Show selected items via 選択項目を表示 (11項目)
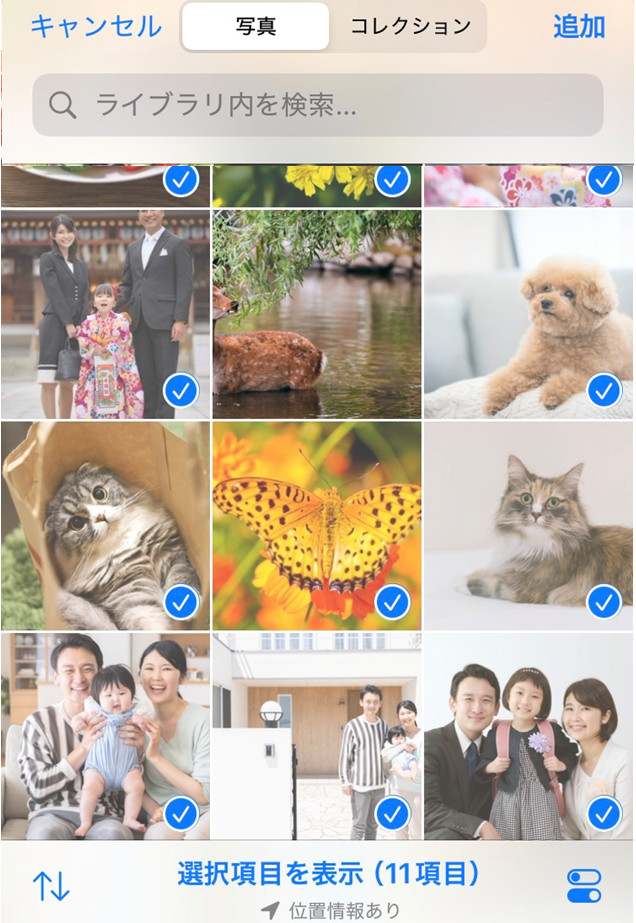The height and width of the screenshot is (923, 636). point(328,874)
